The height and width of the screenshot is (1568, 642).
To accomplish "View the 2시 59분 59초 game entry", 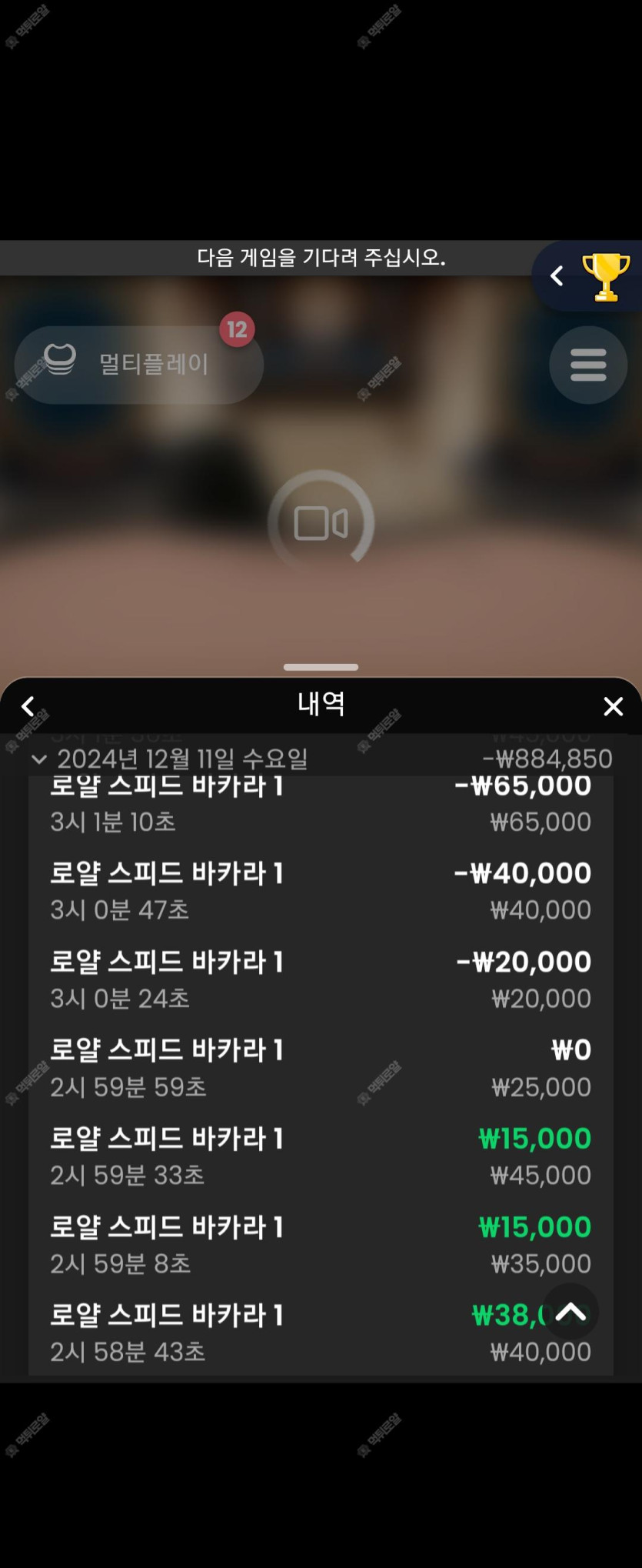I will 321,1068.
